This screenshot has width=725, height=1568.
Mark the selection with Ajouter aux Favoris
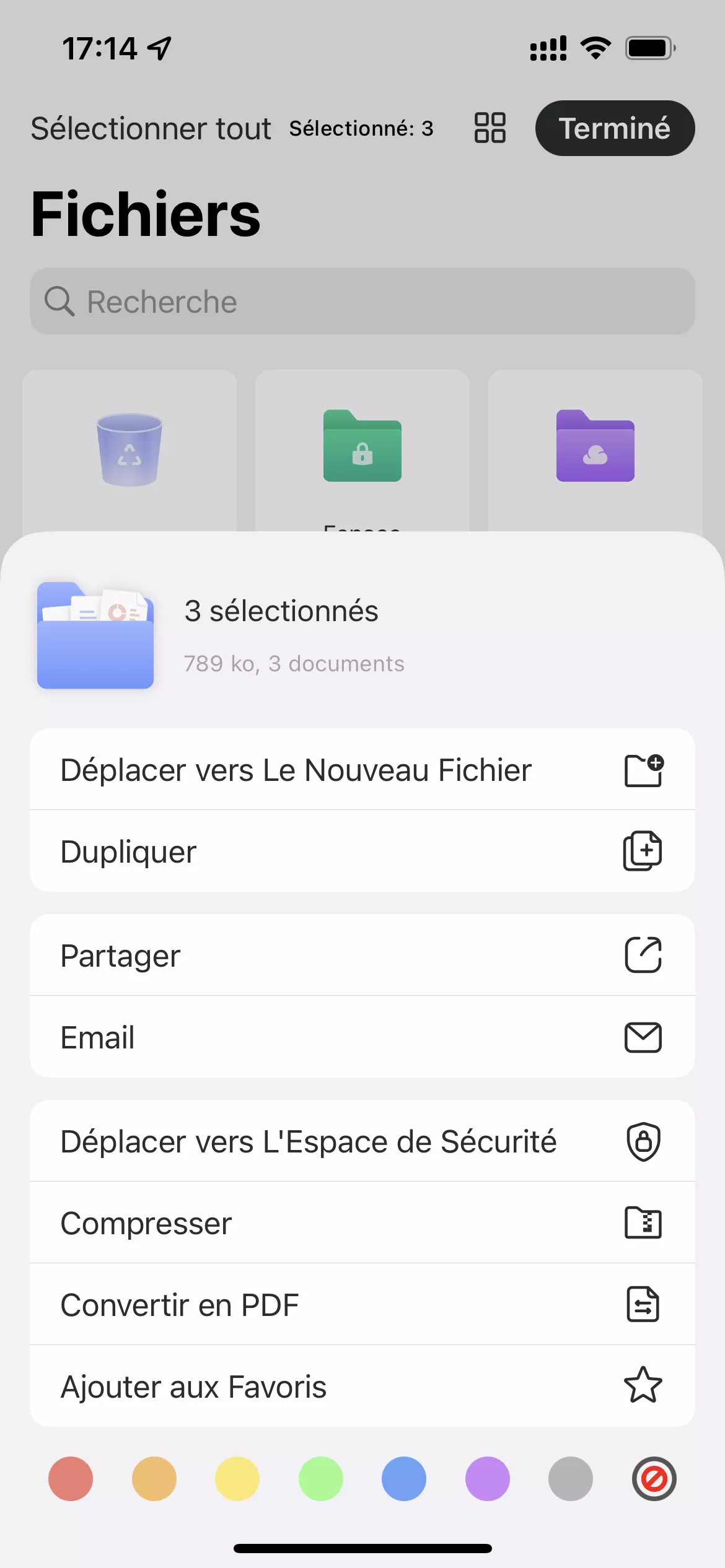coord(362,1387)
